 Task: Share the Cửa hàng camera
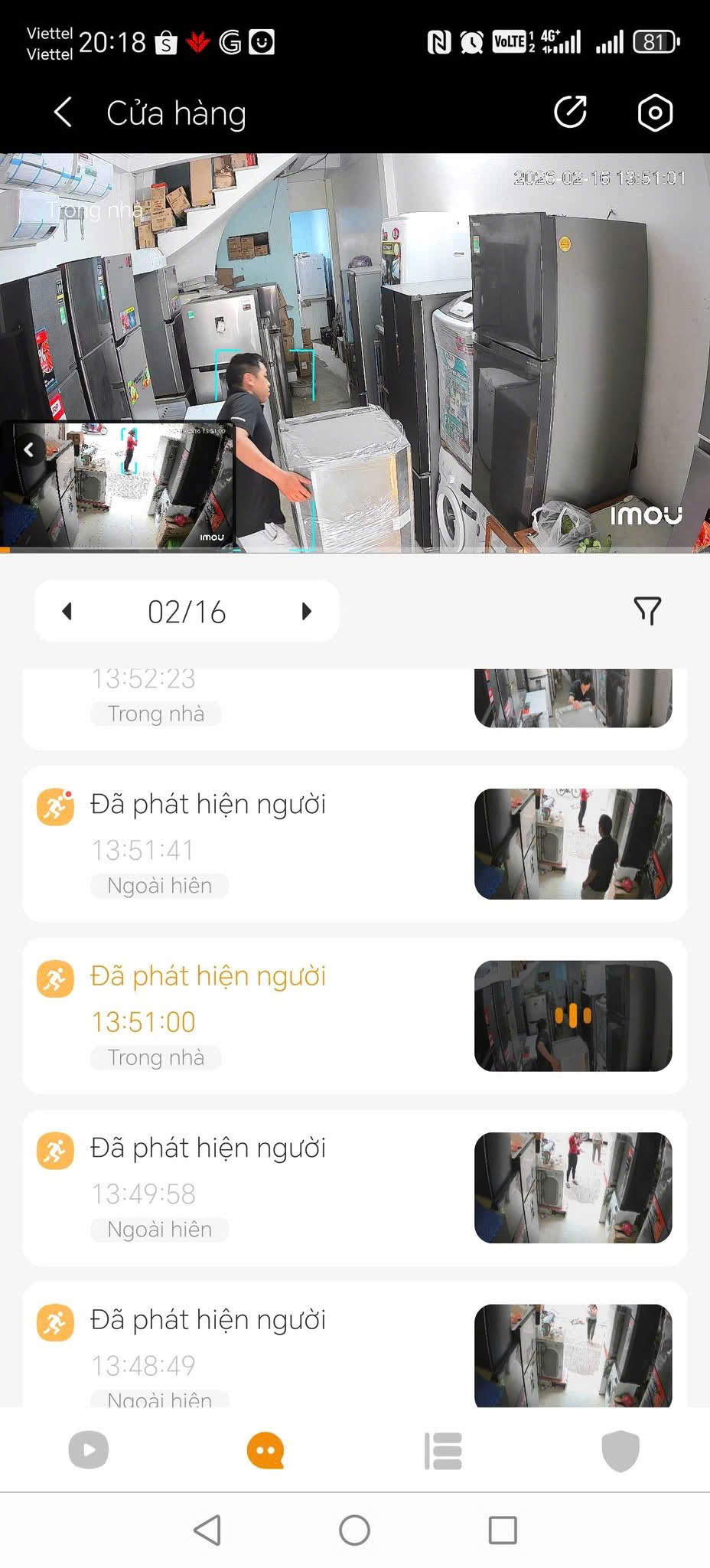[570, 113]
